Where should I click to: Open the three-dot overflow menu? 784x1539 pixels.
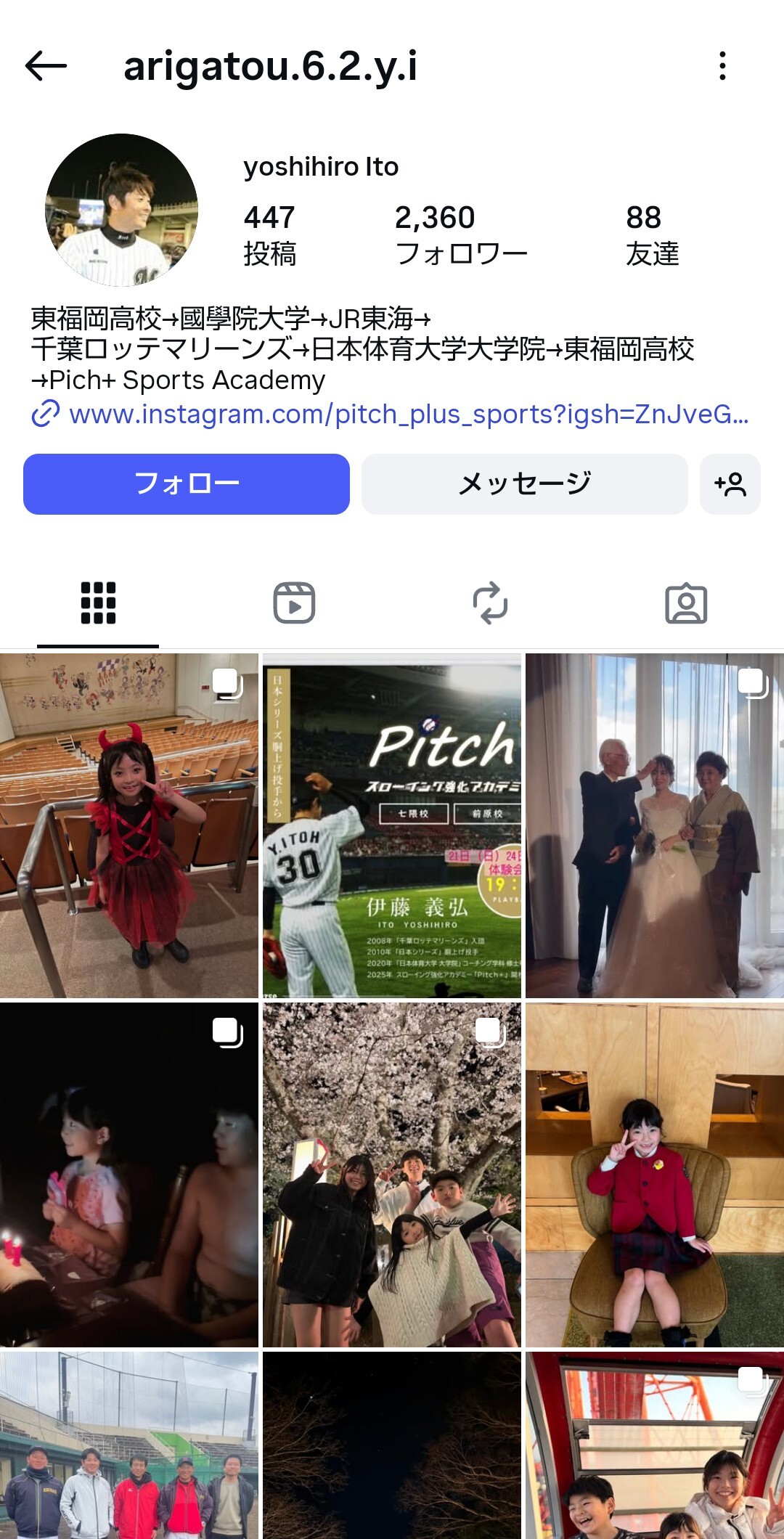point(722,66)
